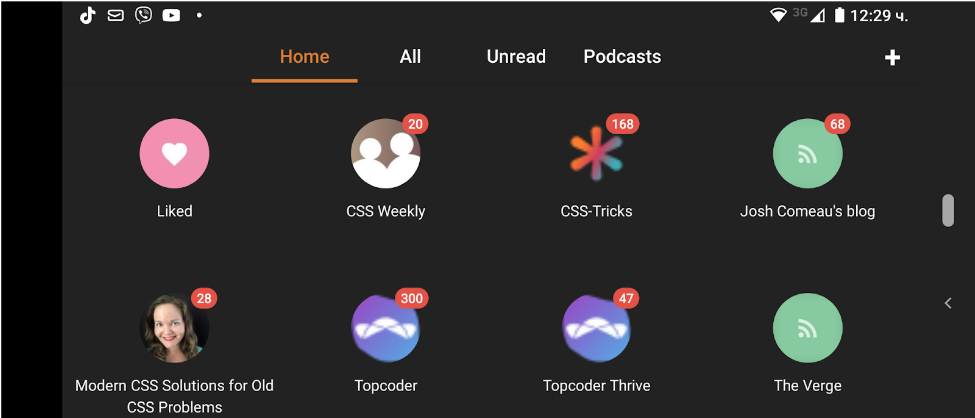Add a new feed with the plus icon
This screenshot has width=975, height=418.
(892, 58)
